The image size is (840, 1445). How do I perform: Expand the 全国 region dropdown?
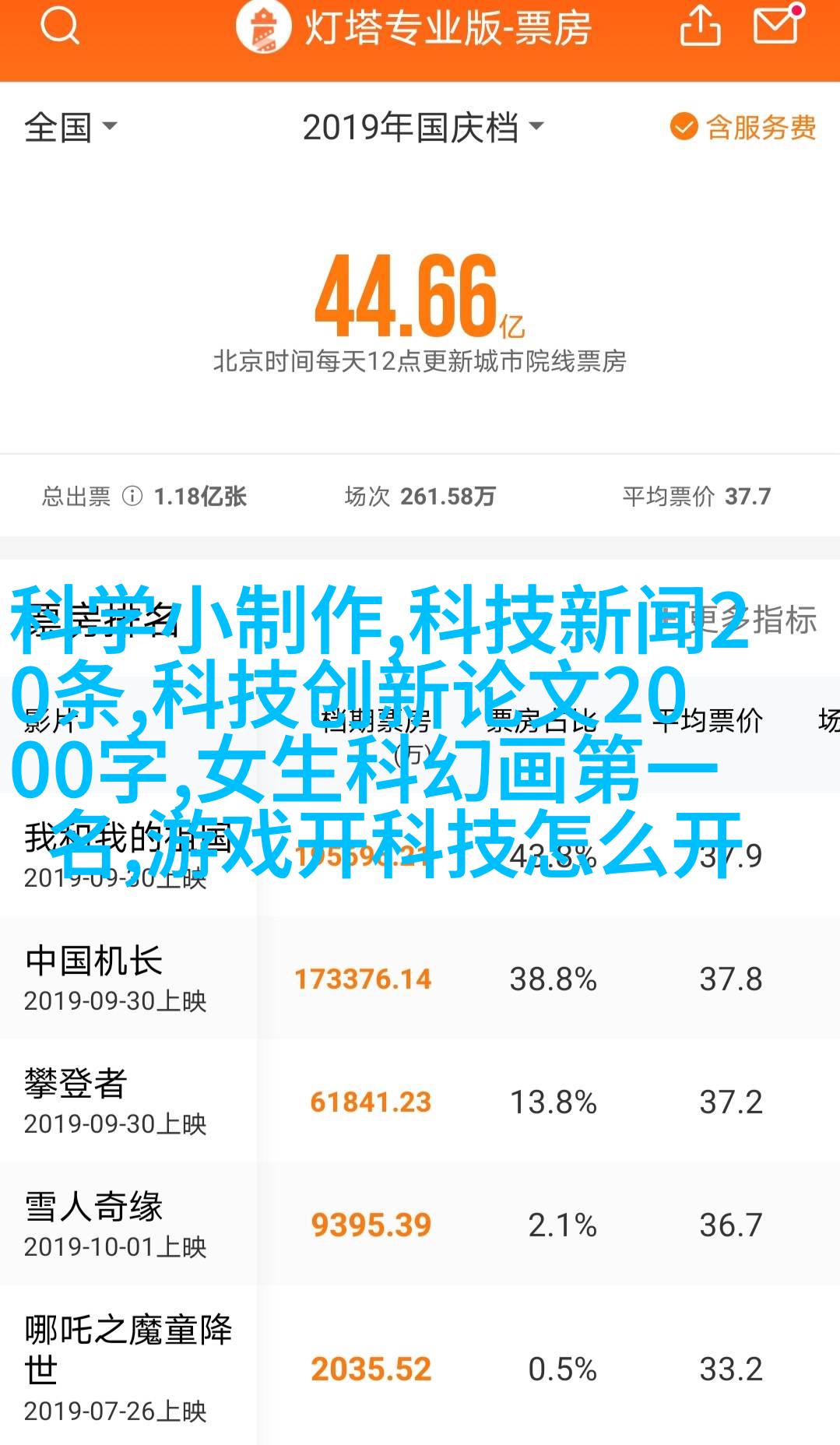coord(70,128)
